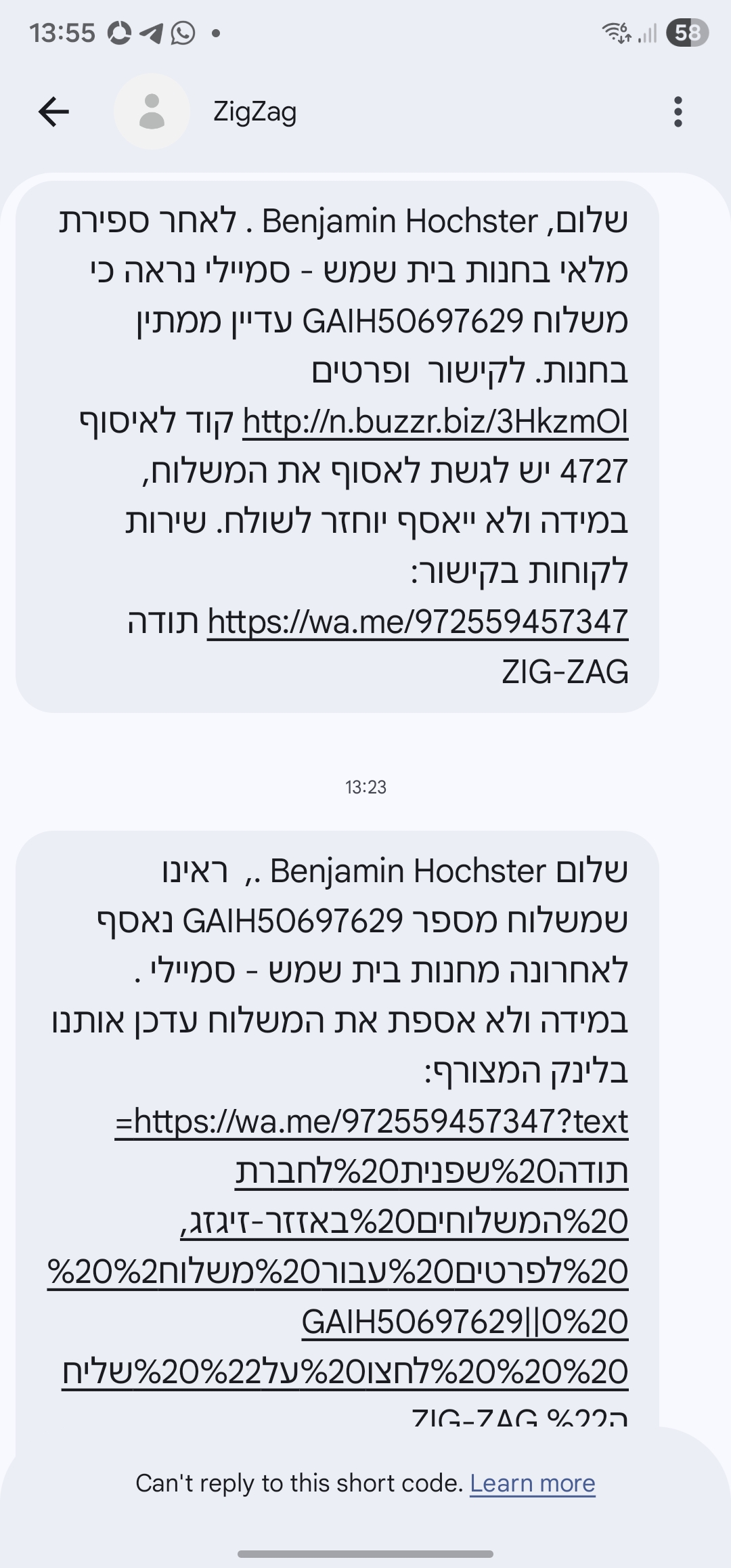This screenshot has width=731, height=1568.
Task: Go back to the conversations list
Action: coord(54,112)
